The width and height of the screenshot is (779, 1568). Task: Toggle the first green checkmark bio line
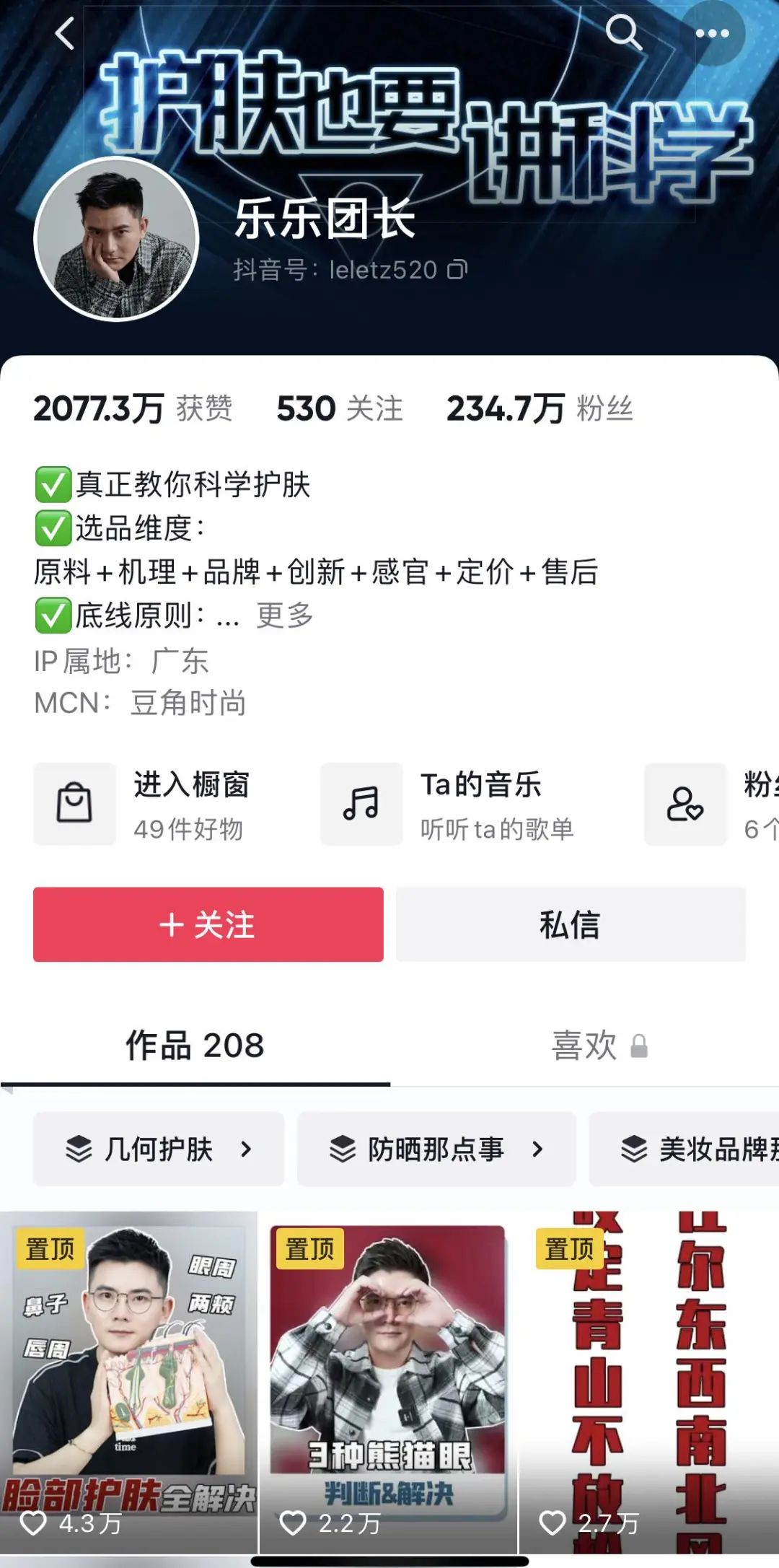[x=52, y=485]
